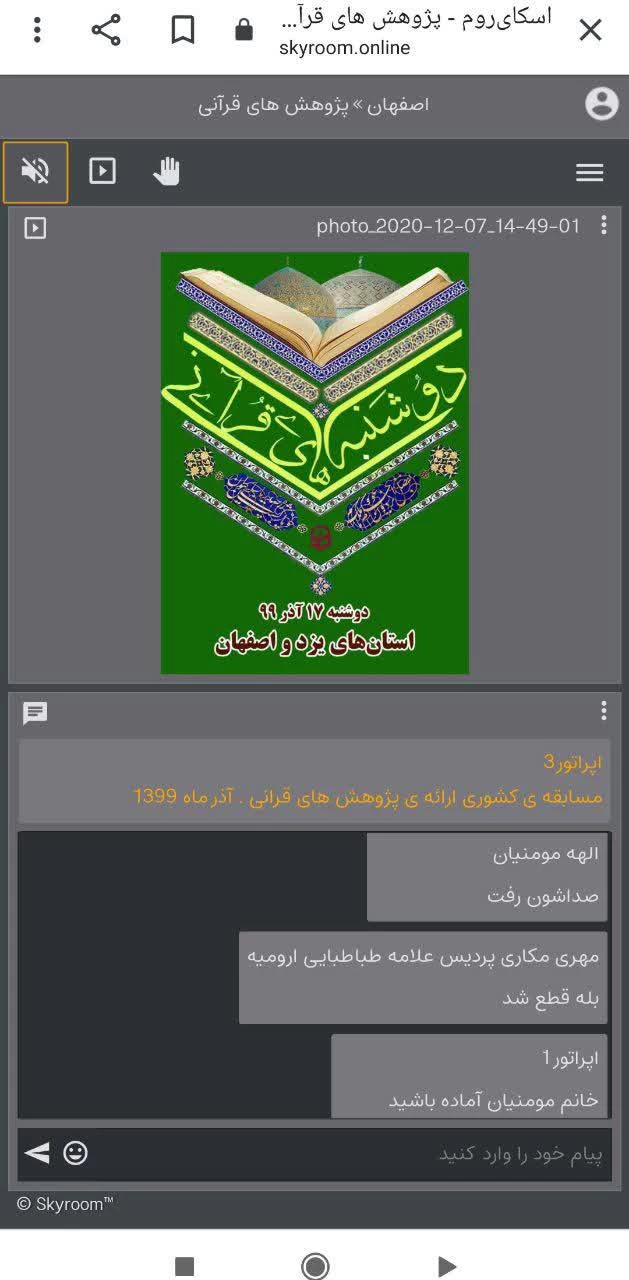
Task: Bookmark this Skyroom page
Action: pos(183,30)
